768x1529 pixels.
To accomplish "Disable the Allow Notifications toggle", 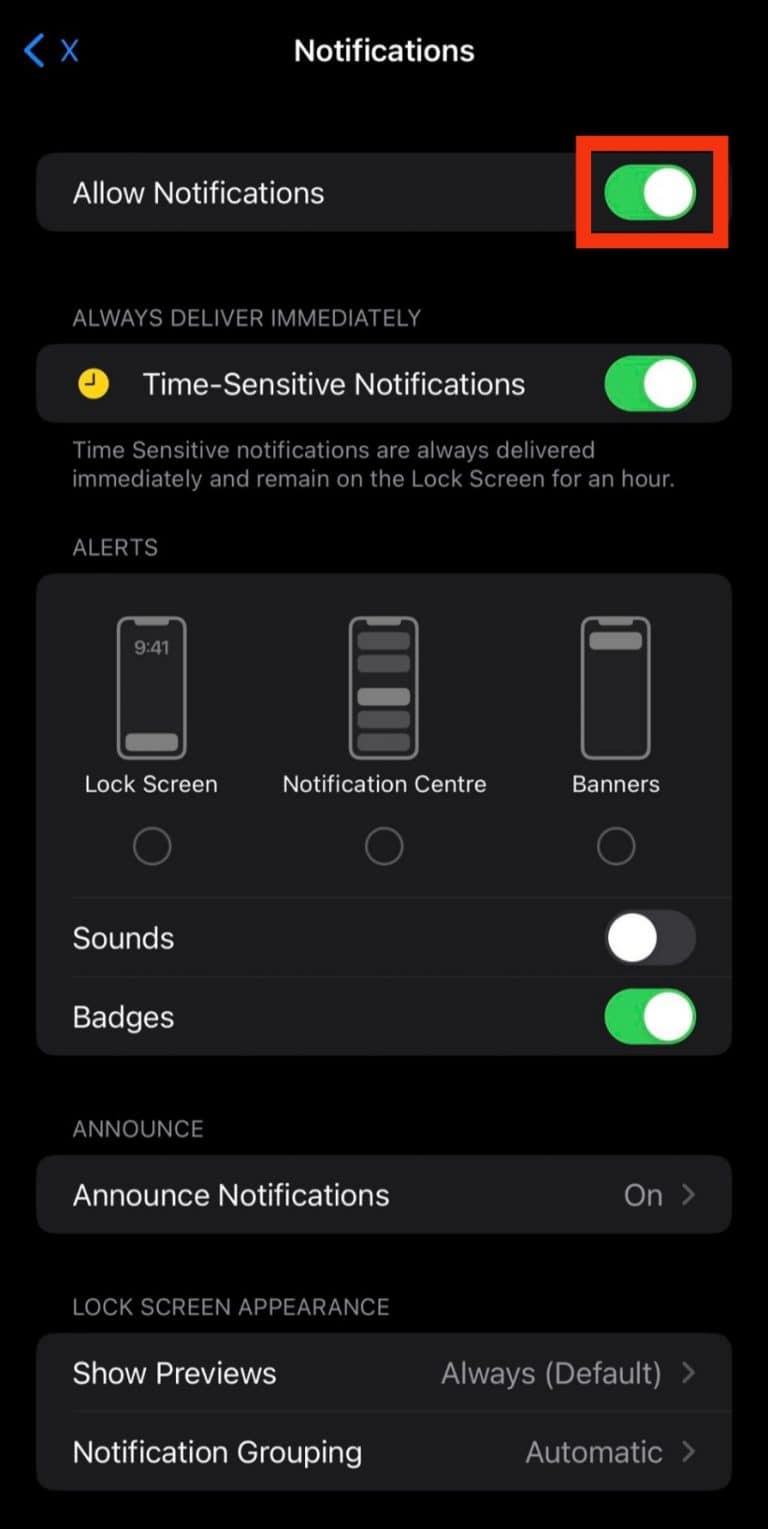I will [x=651, y=192].
